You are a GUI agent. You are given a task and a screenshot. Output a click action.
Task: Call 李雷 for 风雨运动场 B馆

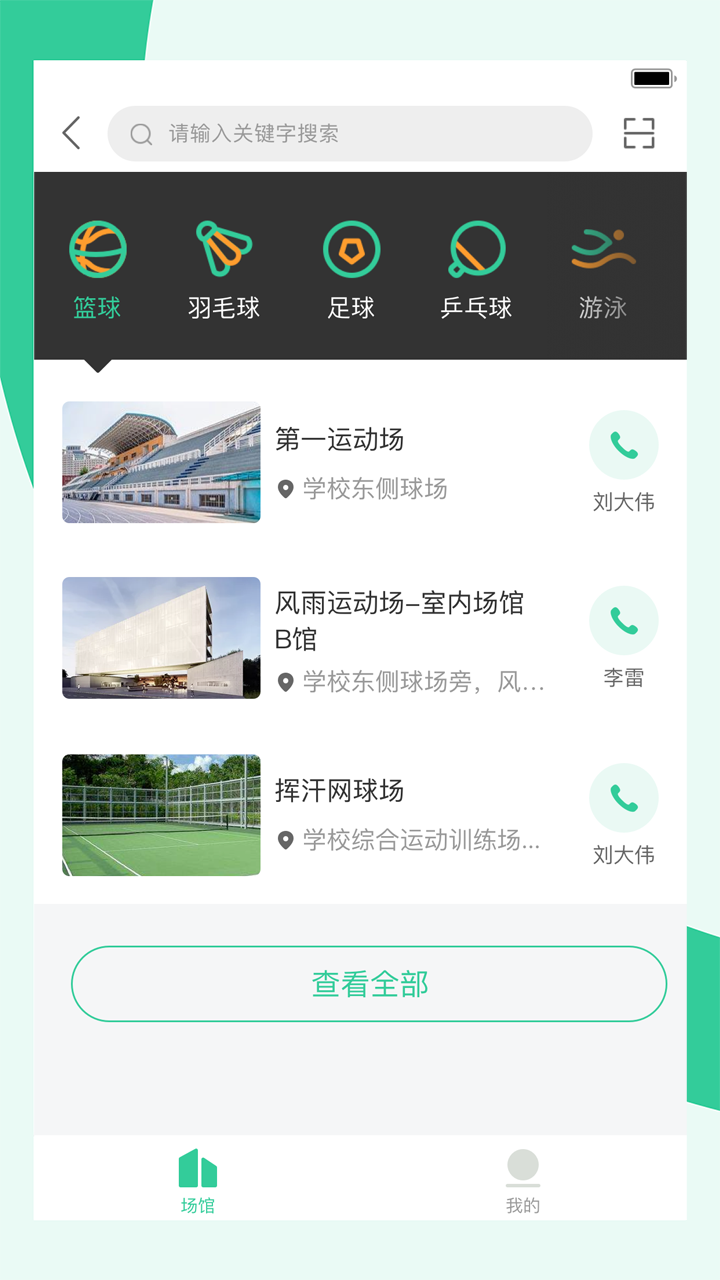click(x=624, y=620)
